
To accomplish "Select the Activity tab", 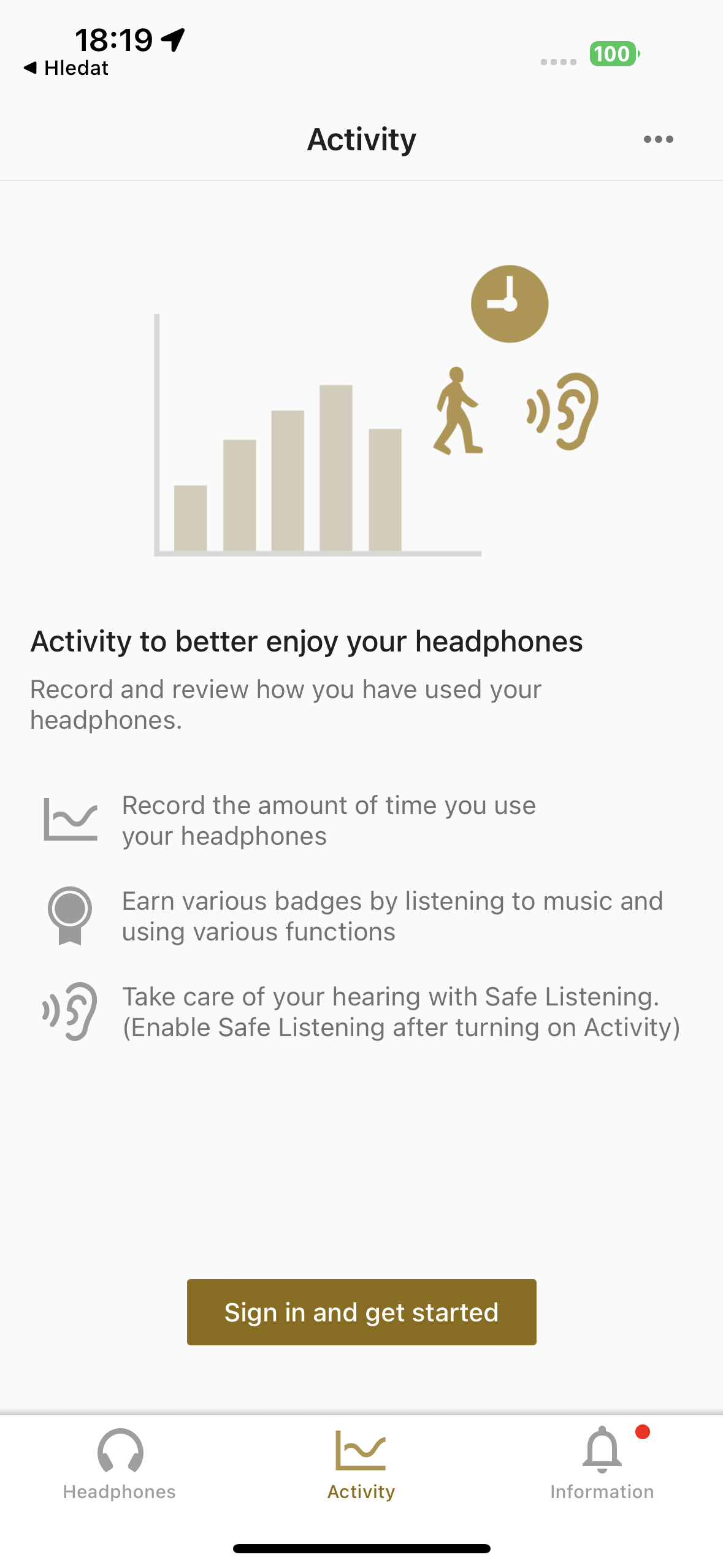I will pyautogui.click(x=361, y=1464).
